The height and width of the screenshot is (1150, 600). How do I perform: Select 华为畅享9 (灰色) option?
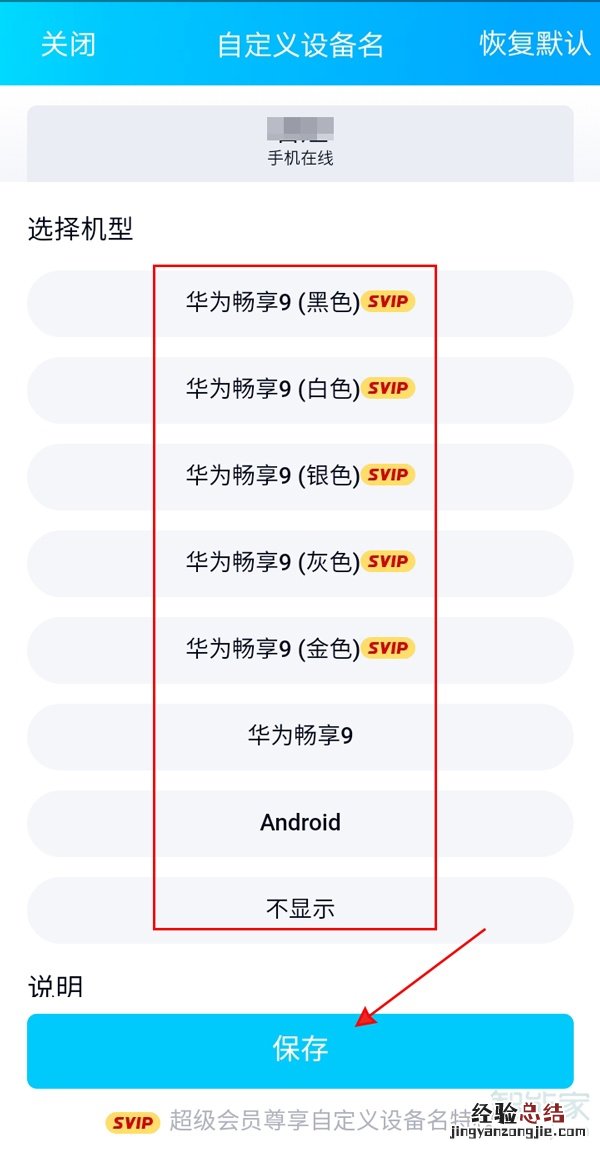point(300,562)
